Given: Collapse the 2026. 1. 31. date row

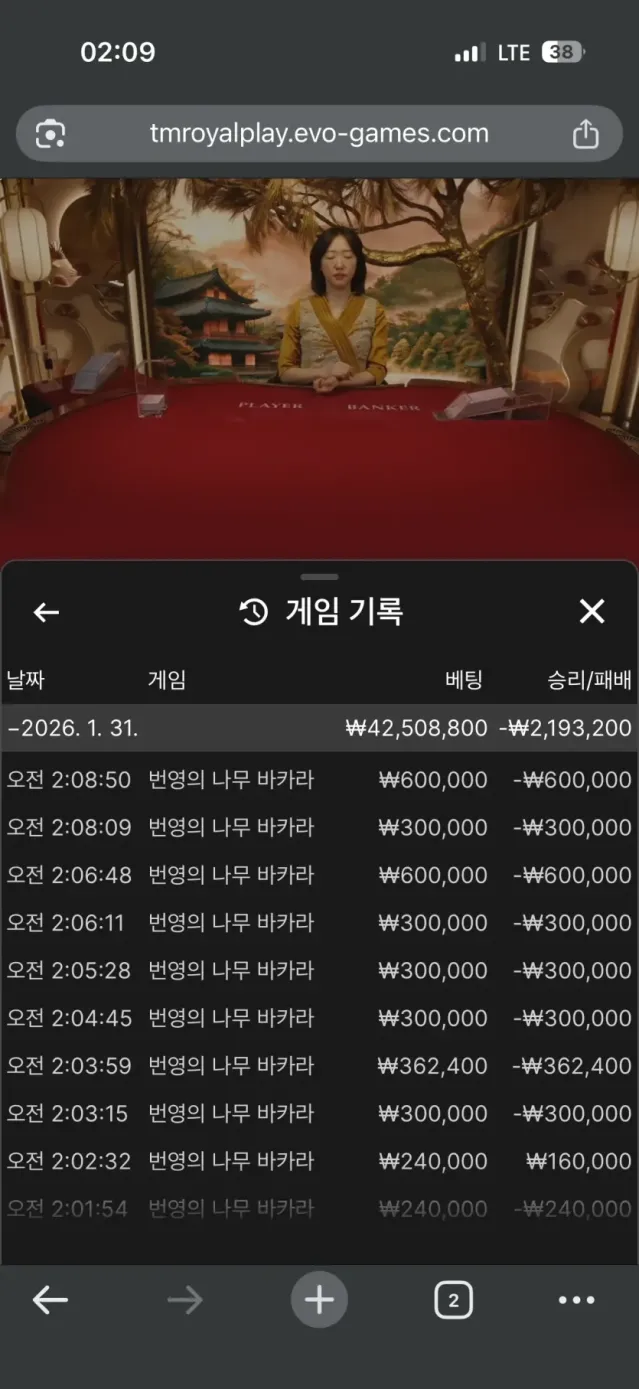Looking at the screenshot, I should (319, 728).
